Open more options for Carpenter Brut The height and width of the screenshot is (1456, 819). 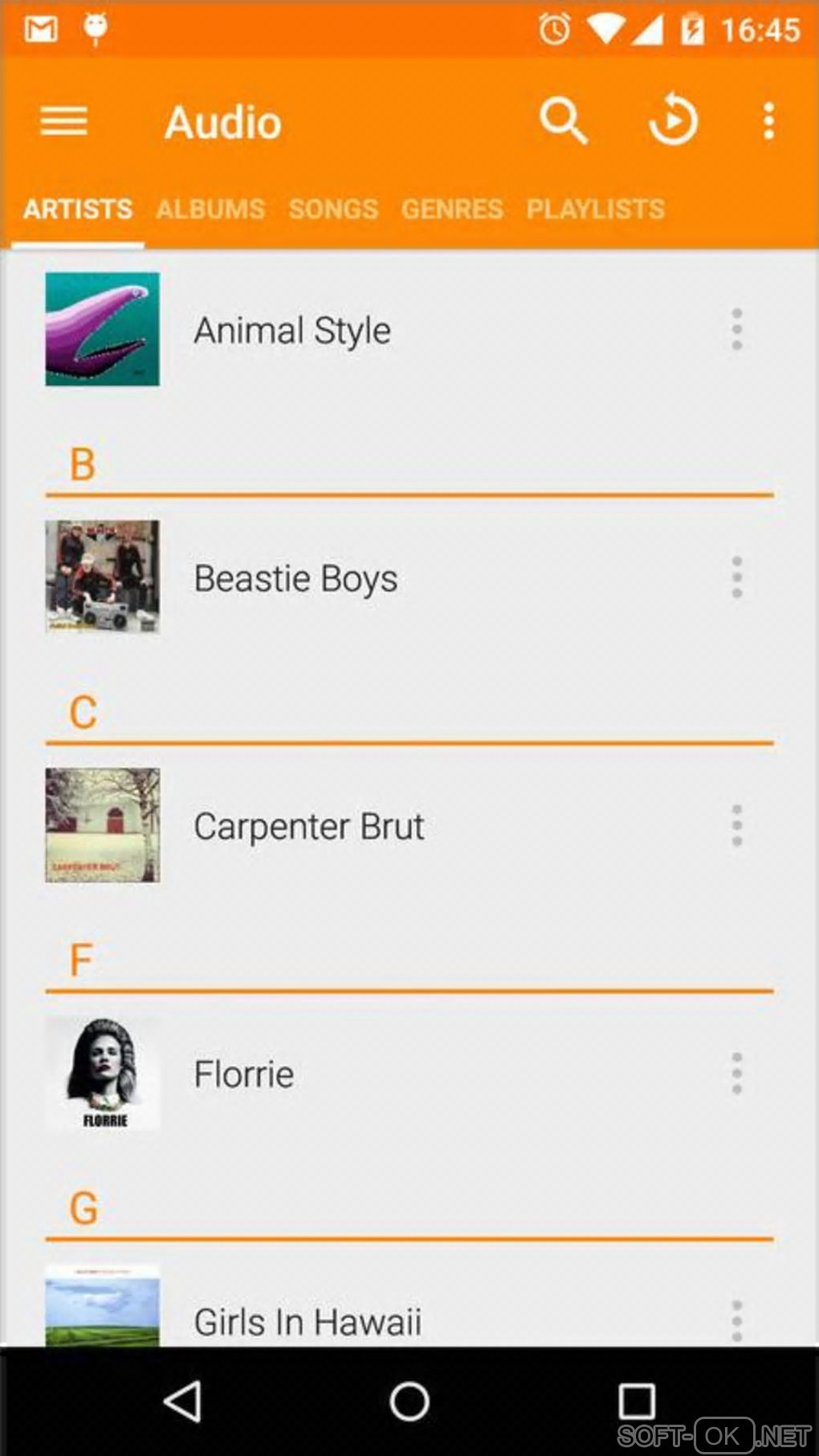(x=736, y=826)
